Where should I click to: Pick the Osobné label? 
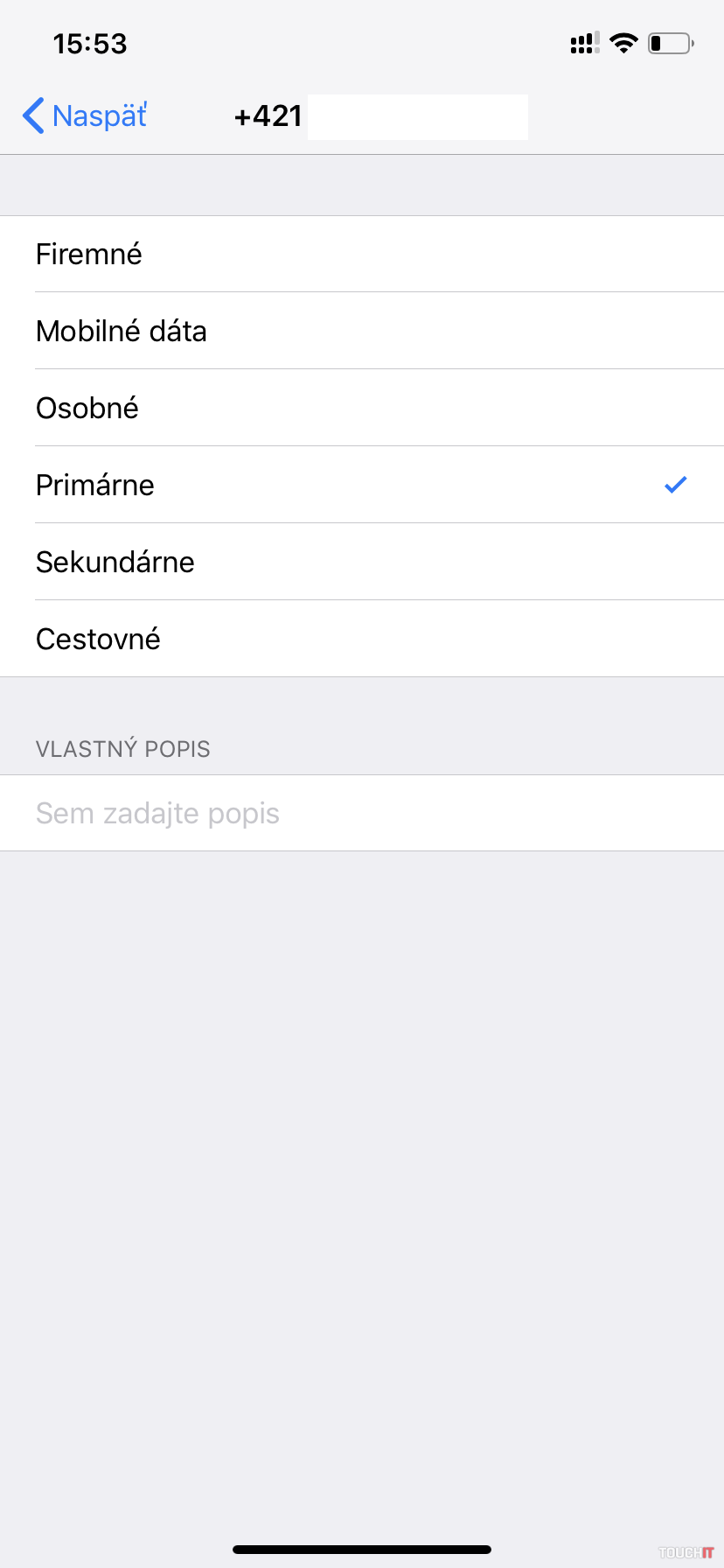pos(87,409)
